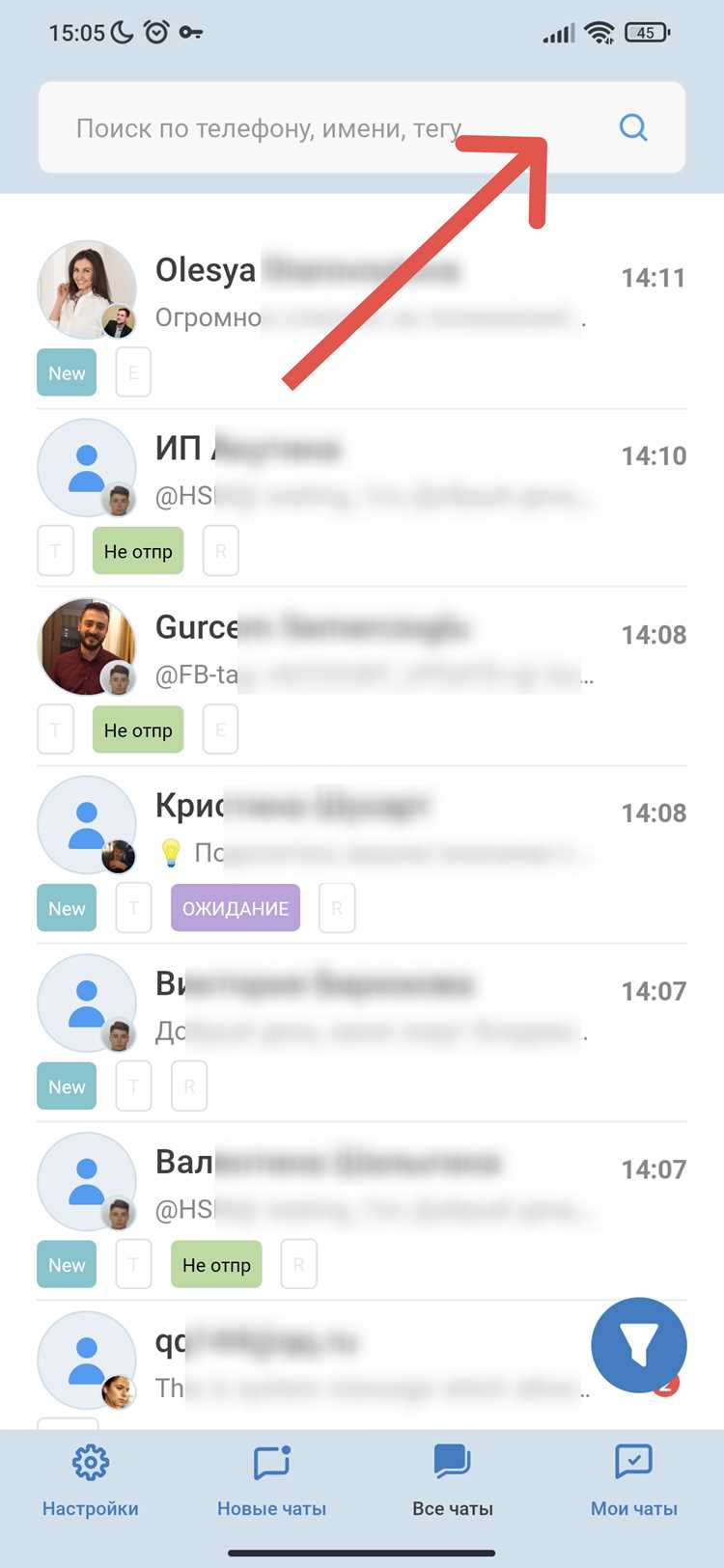Open the chat starting with Вал
This screenshot has height=1568, width=724.
(x=362, y=1211)
